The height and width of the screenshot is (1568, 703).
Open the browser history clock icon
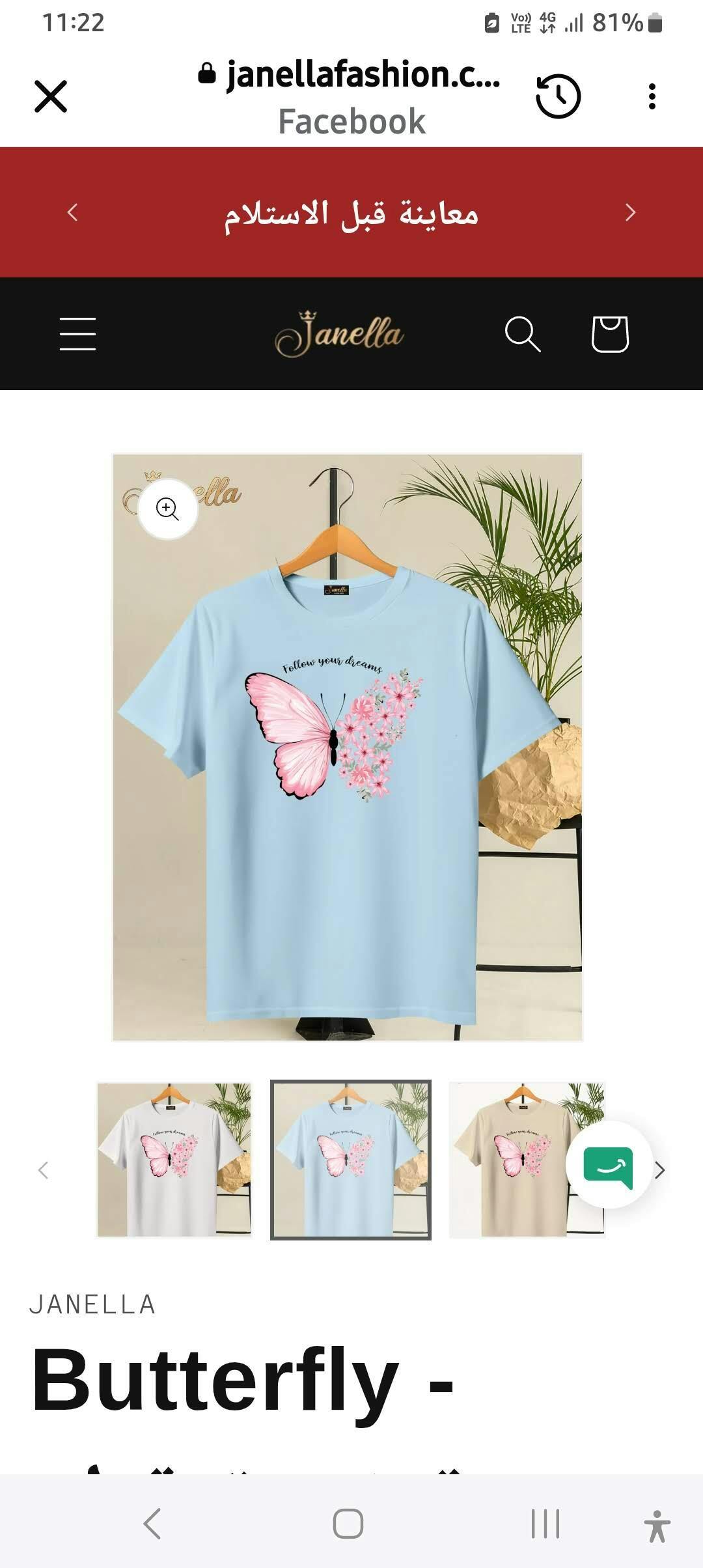click(x=558, y=96)
